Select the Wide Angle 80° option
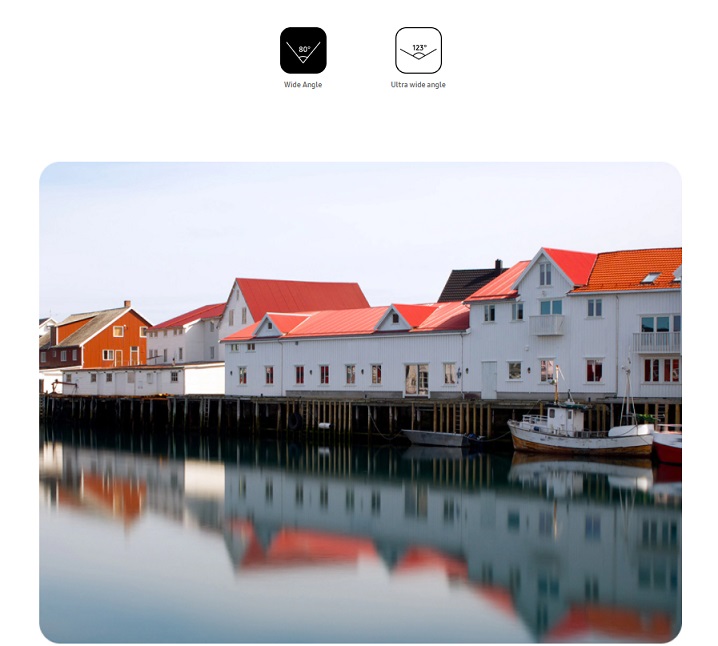Image resolution: width=718 pixels, height=646 pixels. (x=303, y=50)
